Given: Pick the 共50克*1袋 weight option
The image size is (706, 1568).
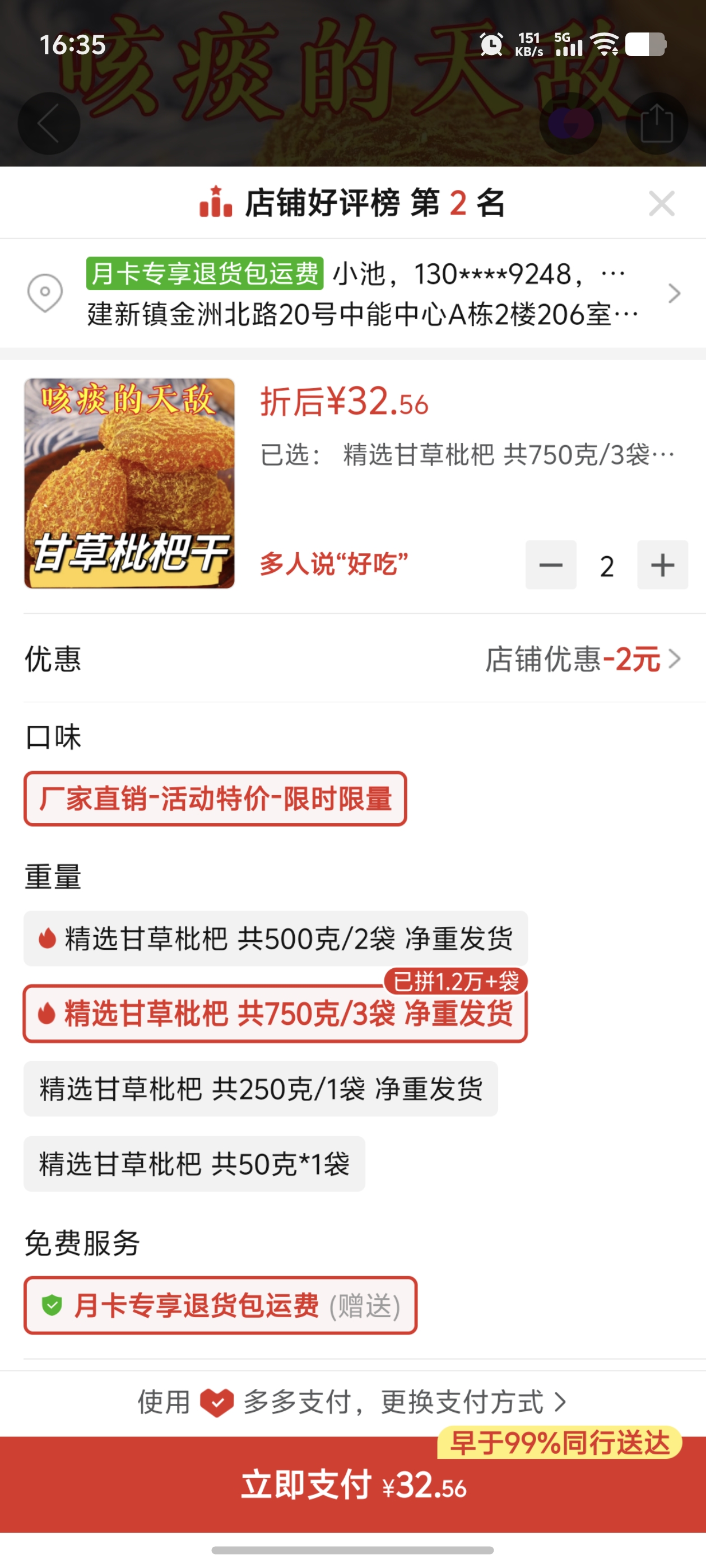Looking at the screenshot, I should click(194, 1163).
